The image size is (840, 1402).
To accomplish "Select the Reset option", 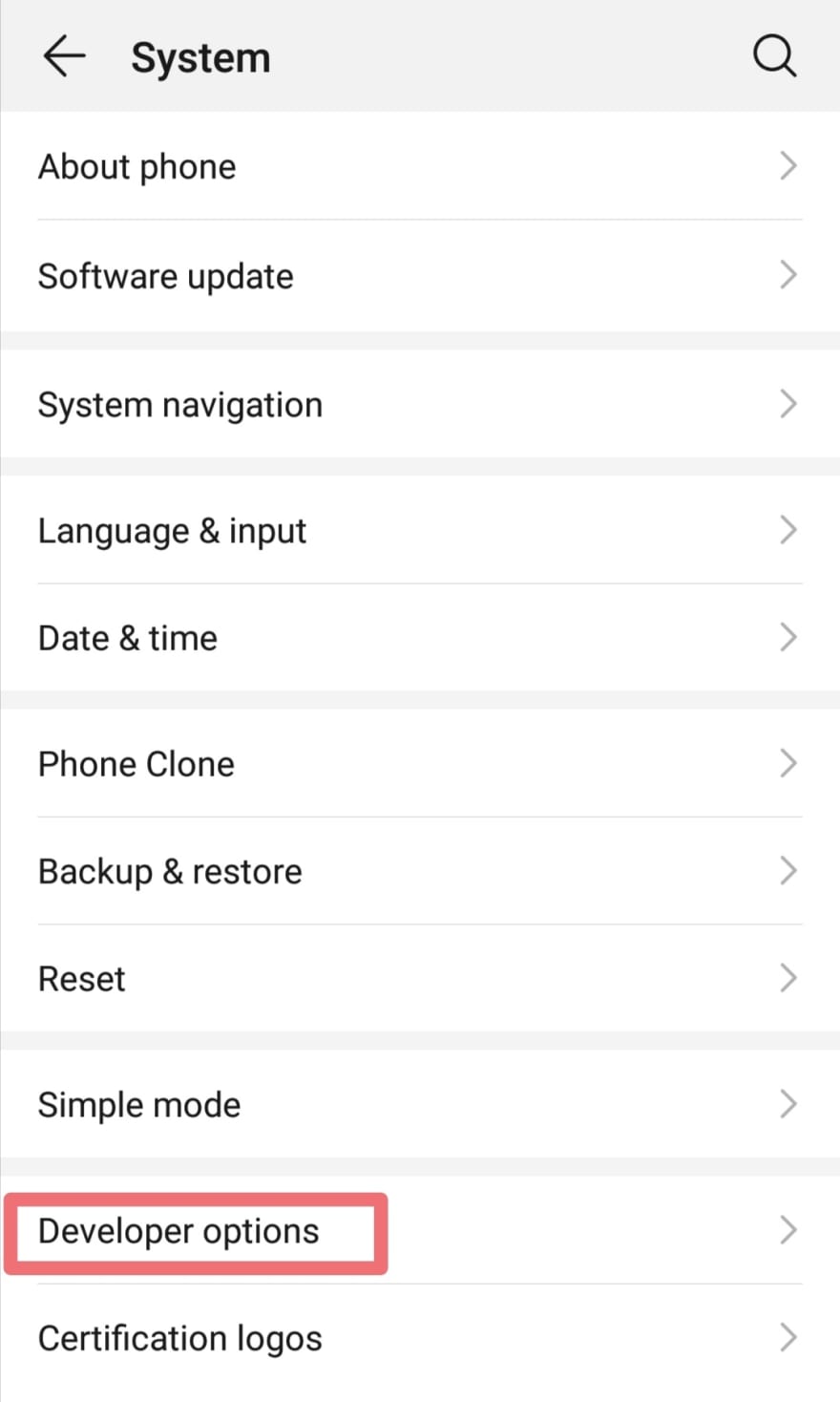I will coord(420,978).
